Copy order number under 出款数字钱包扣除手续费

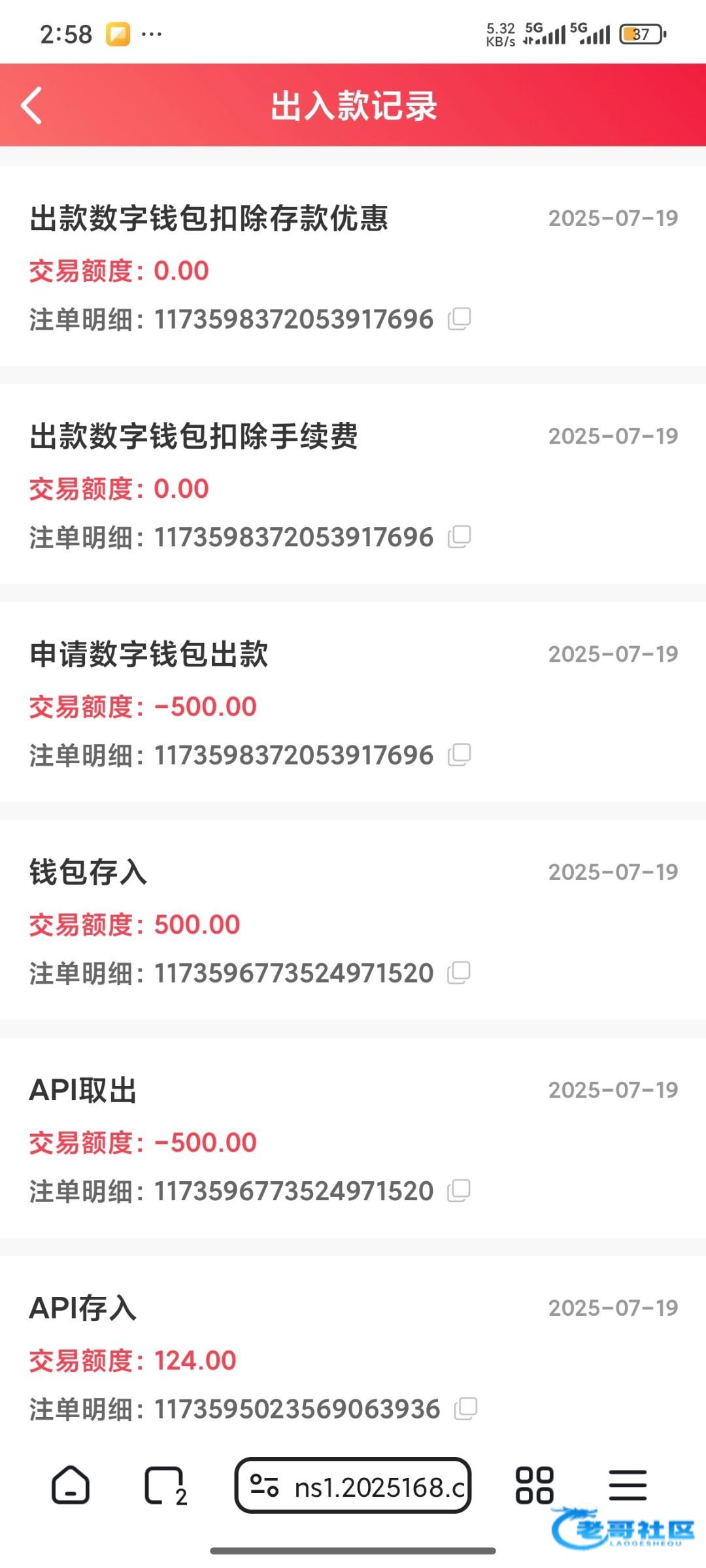coord(459,537)
